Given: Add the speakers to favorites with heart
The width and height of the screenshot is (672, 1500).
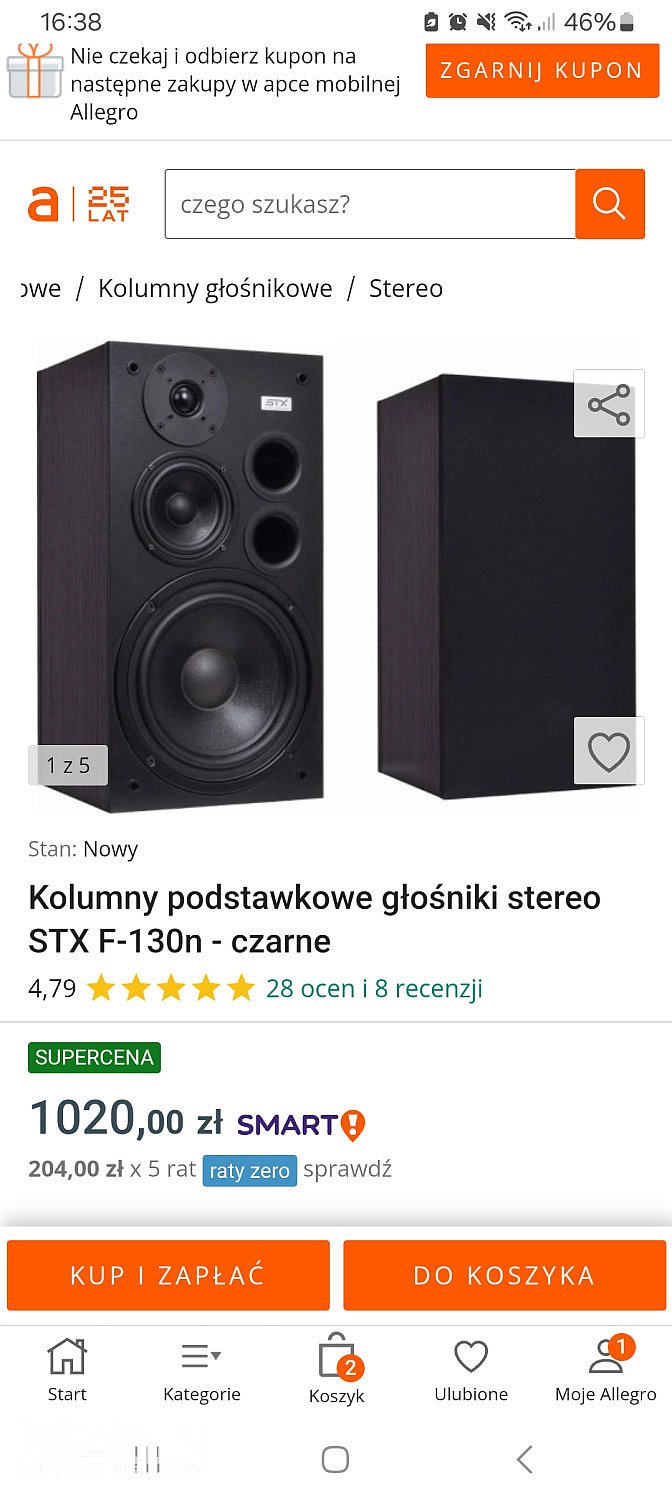Looking at the screenshot, I should (609, 751).
